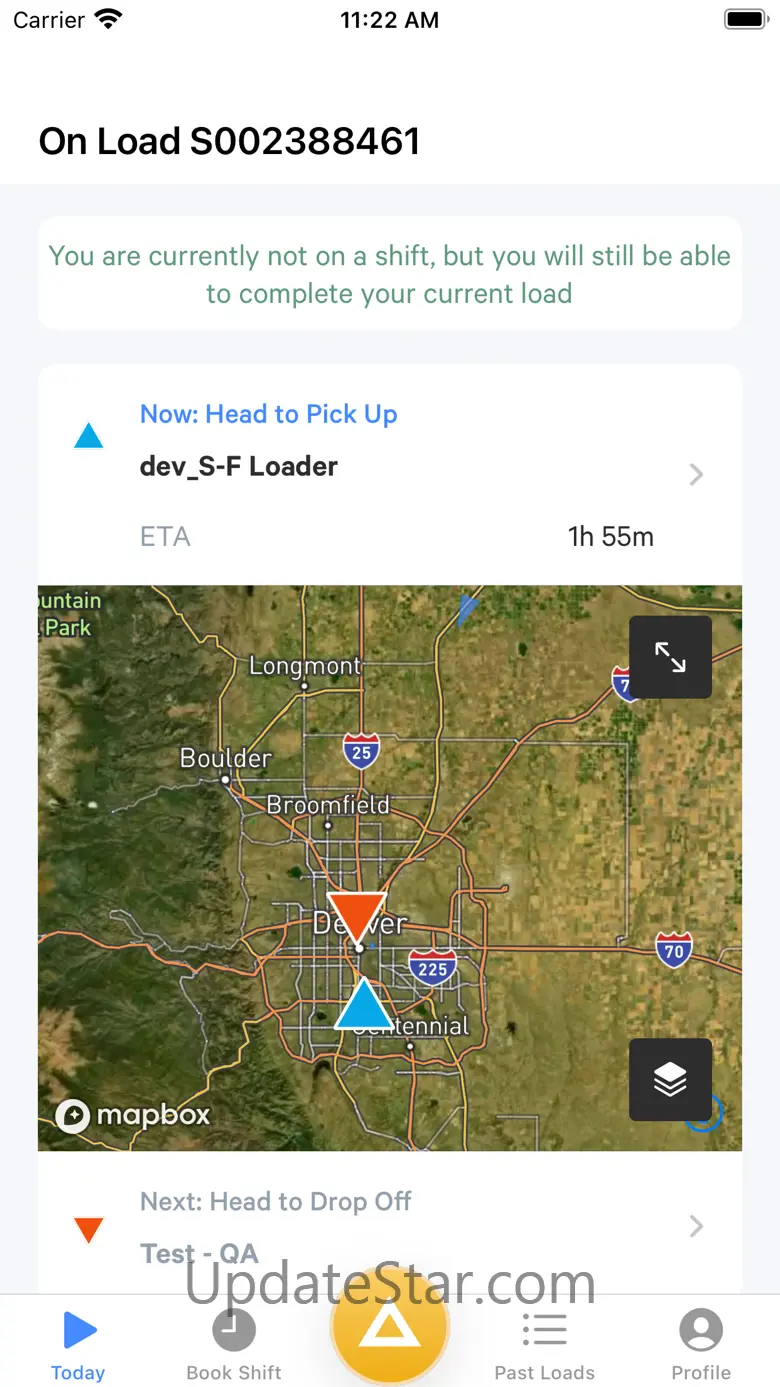Expand the map to full screen
Image resolution: width=780 pixels, height=1387 pixels.
click(x=670, y=657)
